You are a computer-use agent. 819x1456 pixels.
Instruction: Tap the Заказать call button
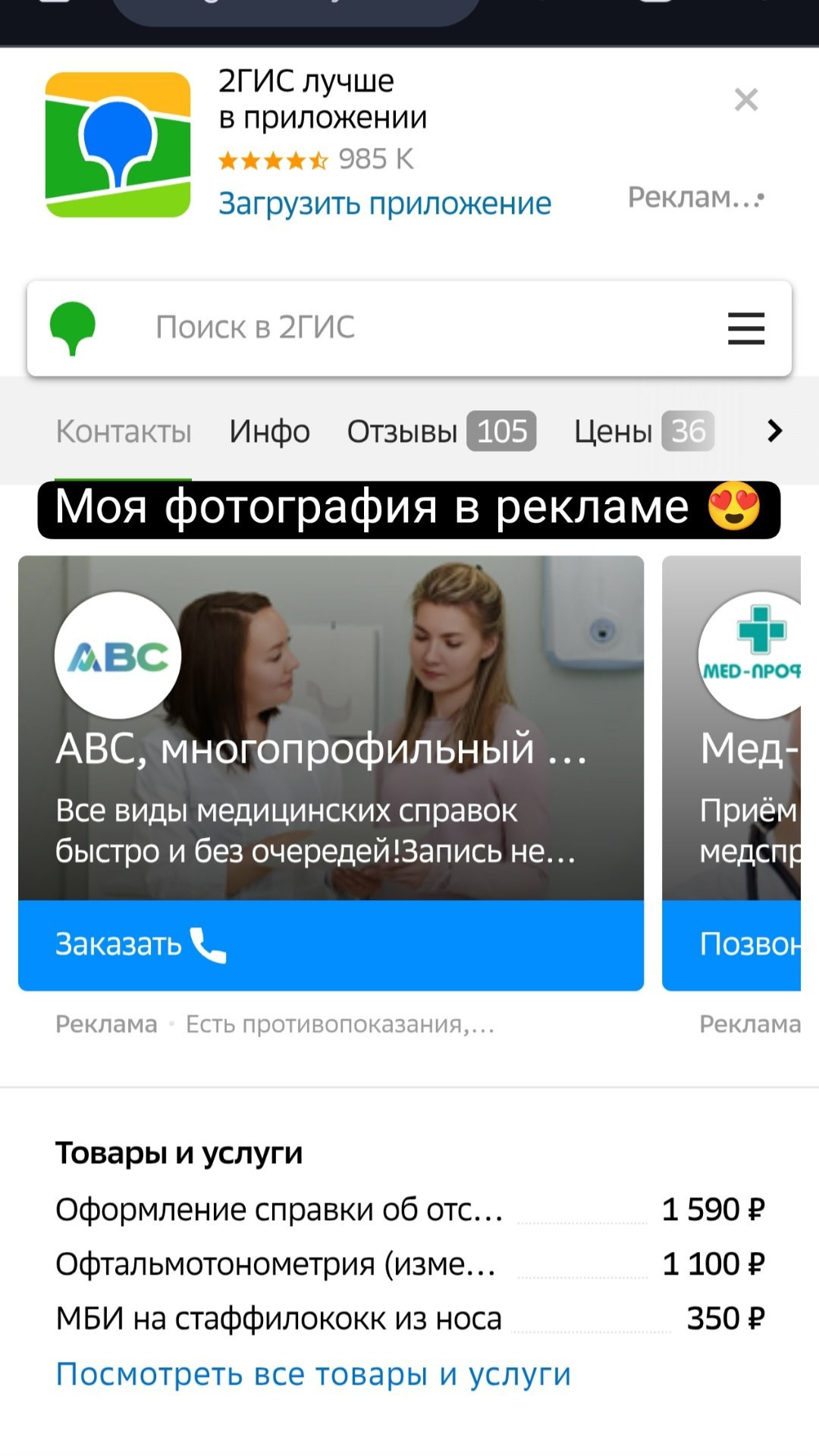(331, 945)
